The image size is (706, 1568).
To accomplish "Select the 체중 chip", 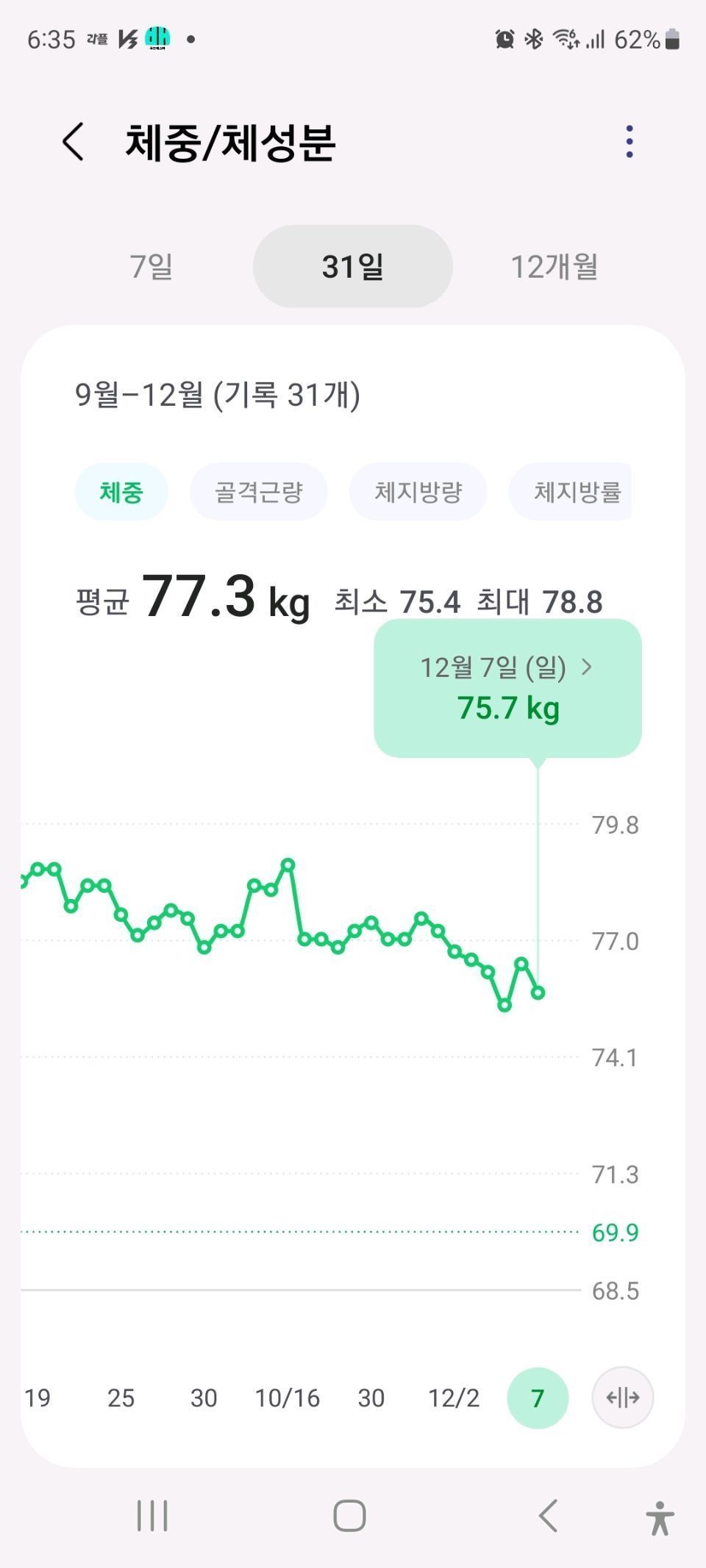I will (x=121, y=492).
